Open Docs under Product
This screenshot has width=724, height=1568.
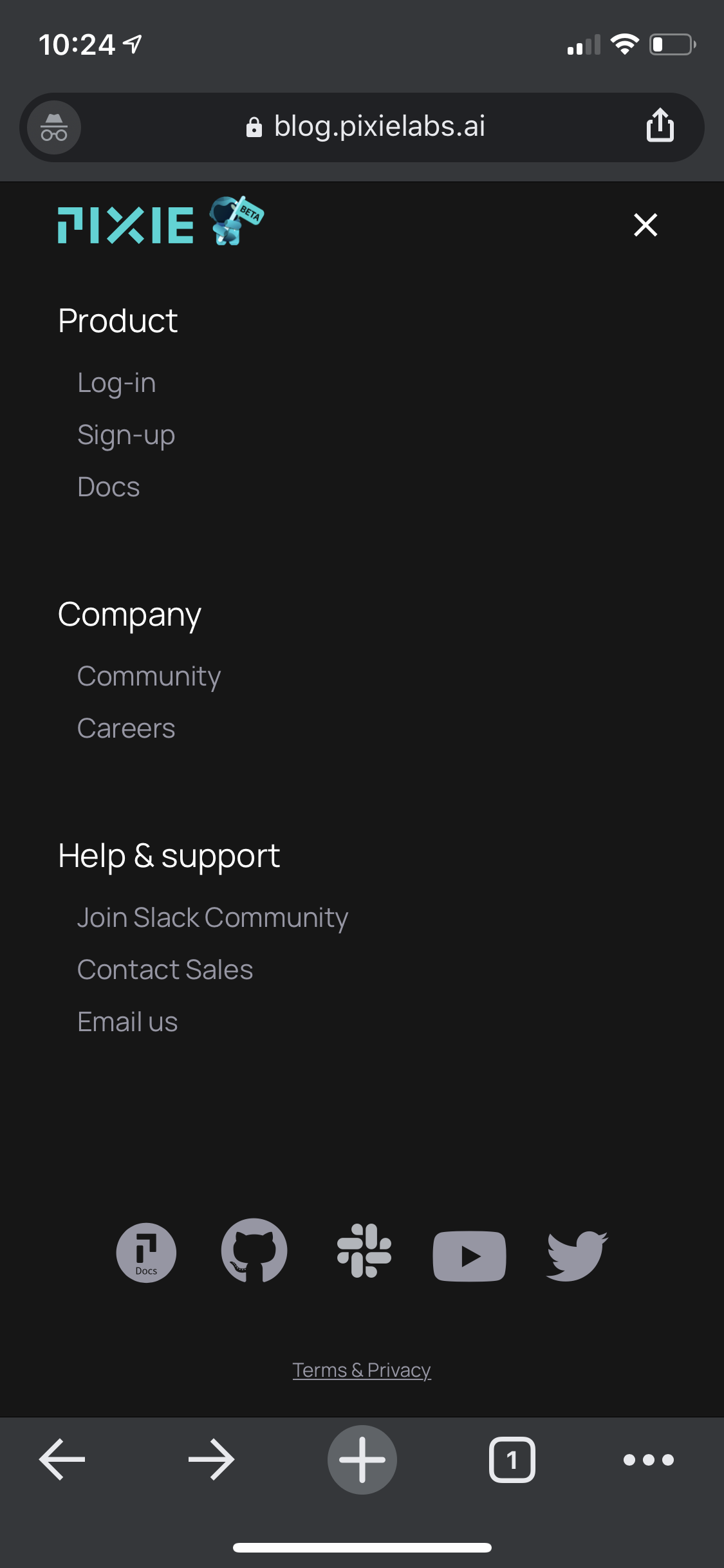(x=108, y=487)
